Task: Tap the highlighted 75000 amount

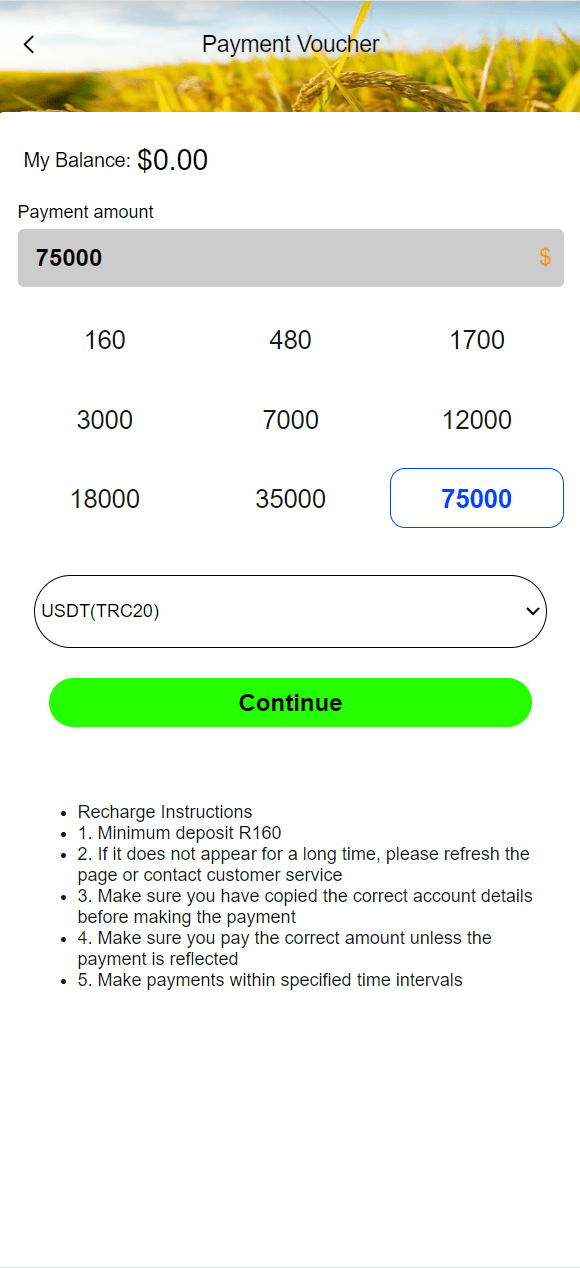Action: click(x=477, y=498)
